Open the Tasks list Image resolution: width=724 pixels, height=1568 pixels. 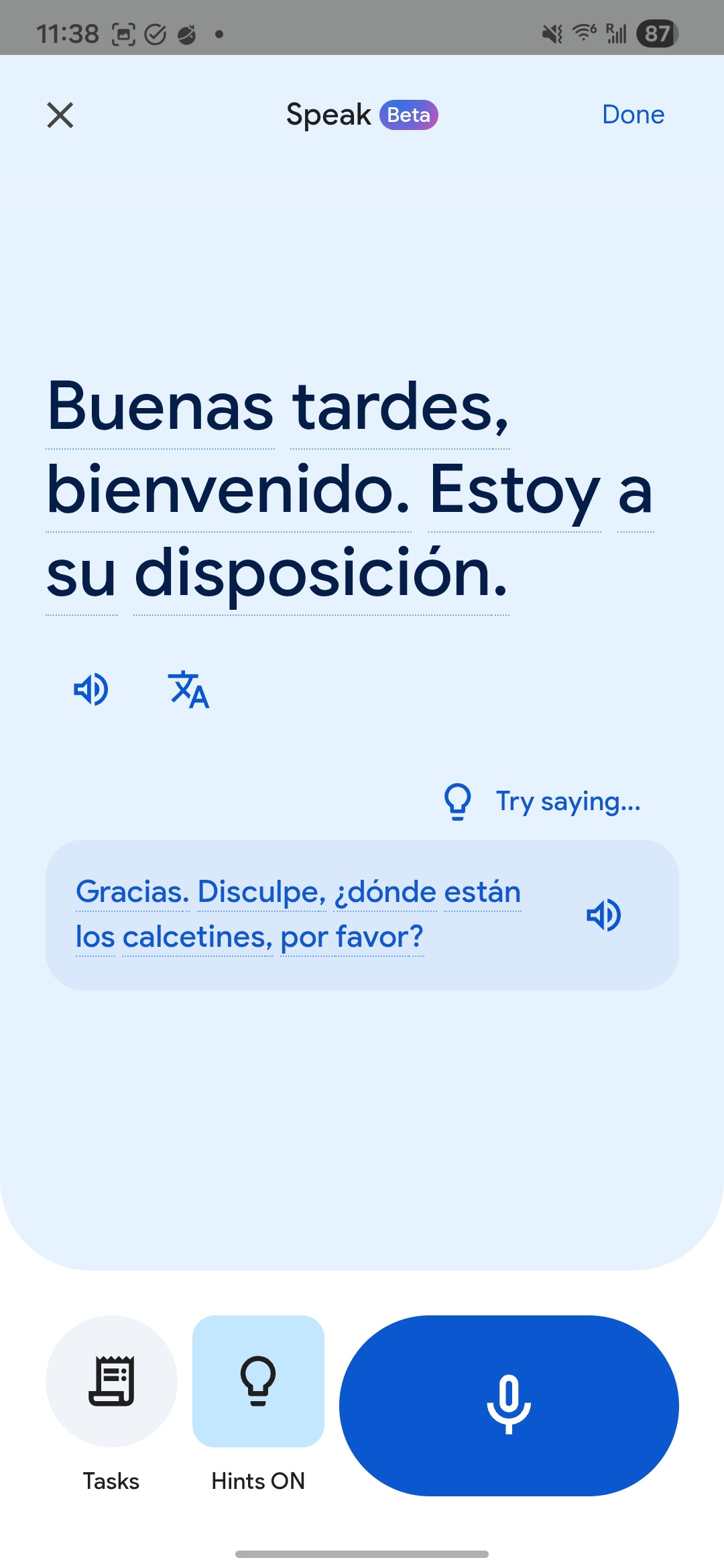[111, 1381]
